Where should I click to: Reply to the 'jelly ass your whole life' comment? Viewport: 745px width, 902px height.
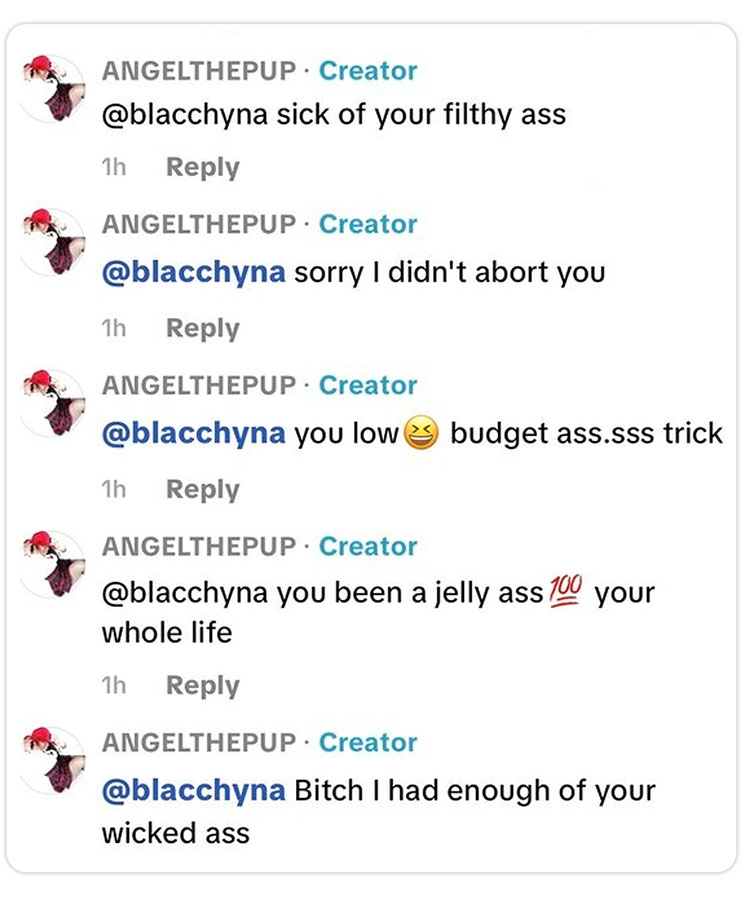202,686
